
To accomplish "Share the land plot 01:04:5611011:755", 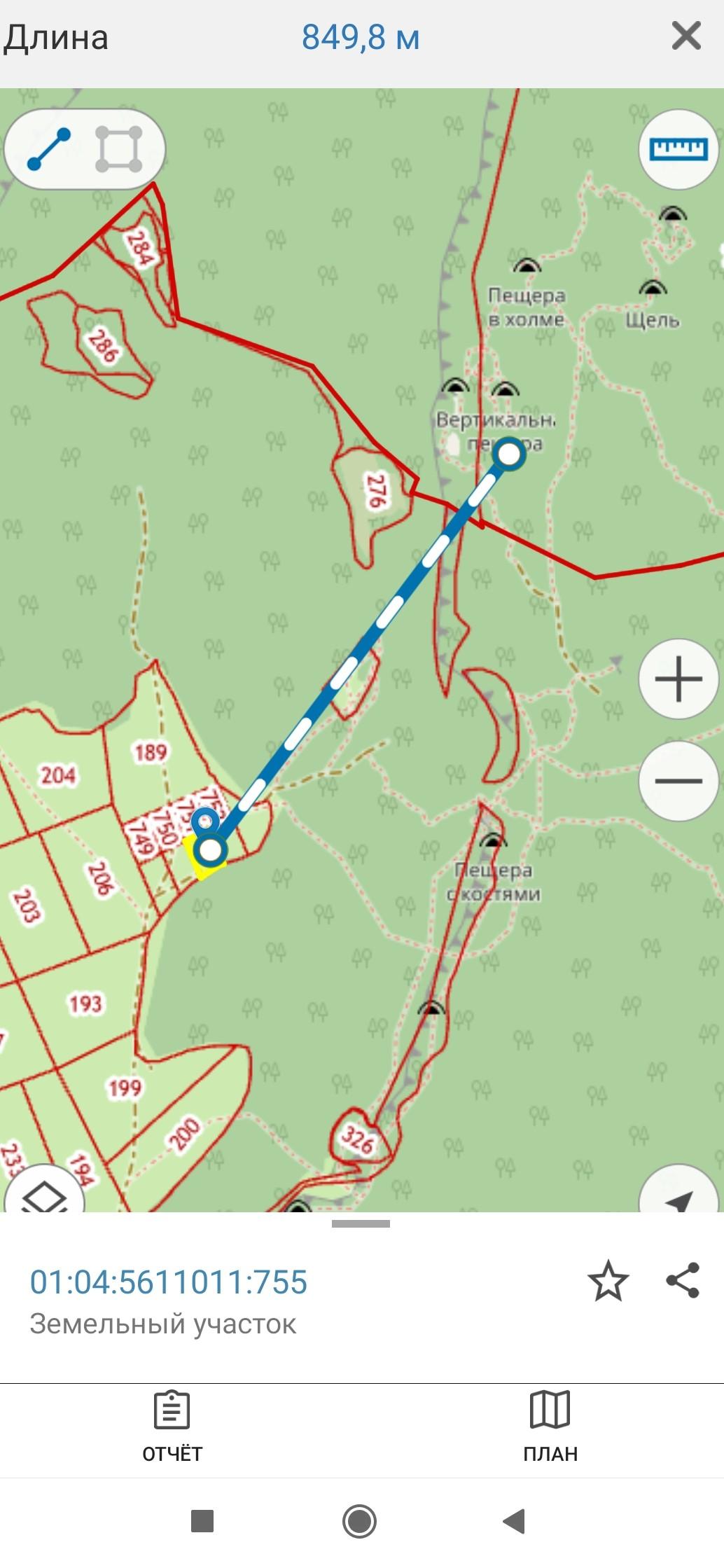I will (x=683, y=1280).
